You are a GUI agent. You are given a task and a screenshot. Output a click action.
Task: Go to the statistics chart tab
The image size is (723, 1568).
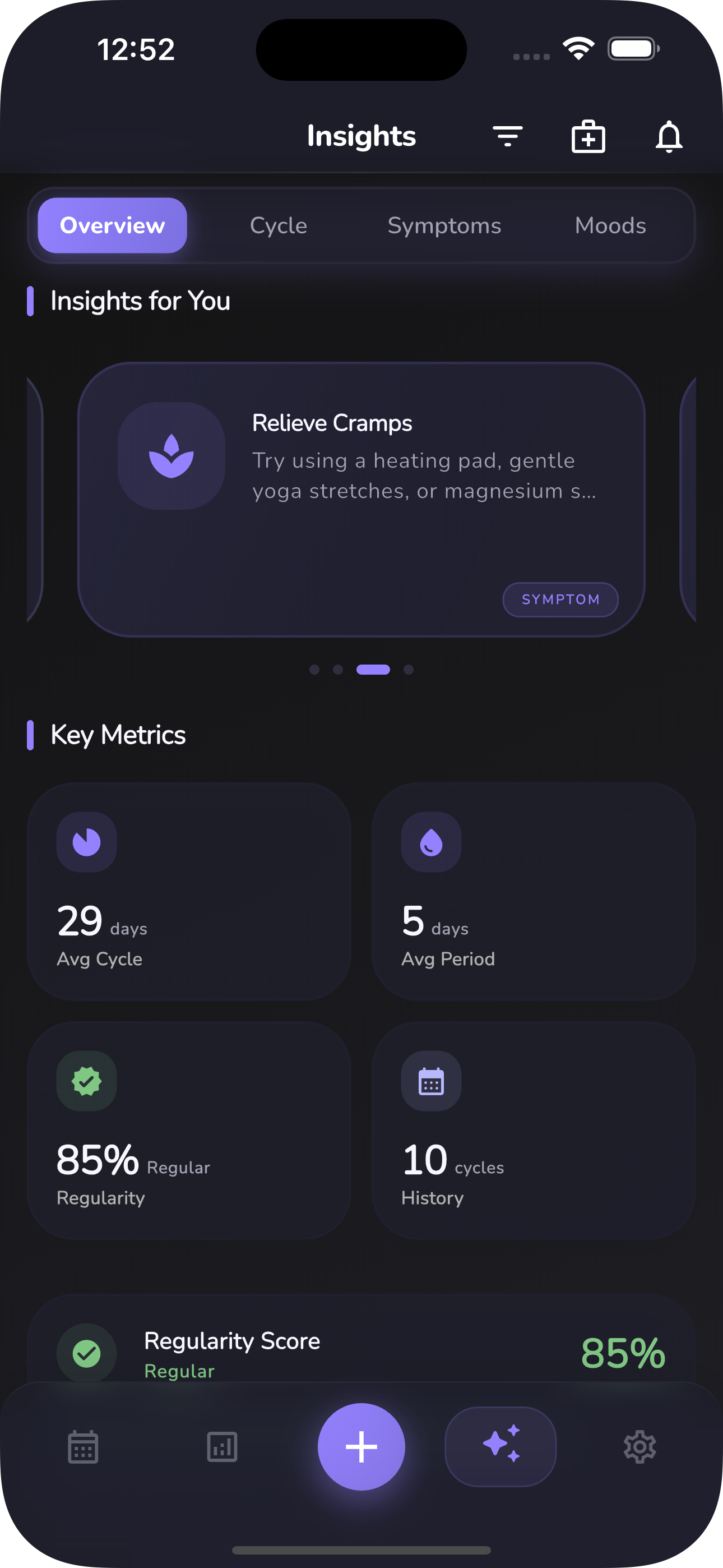click(222, 1446)
